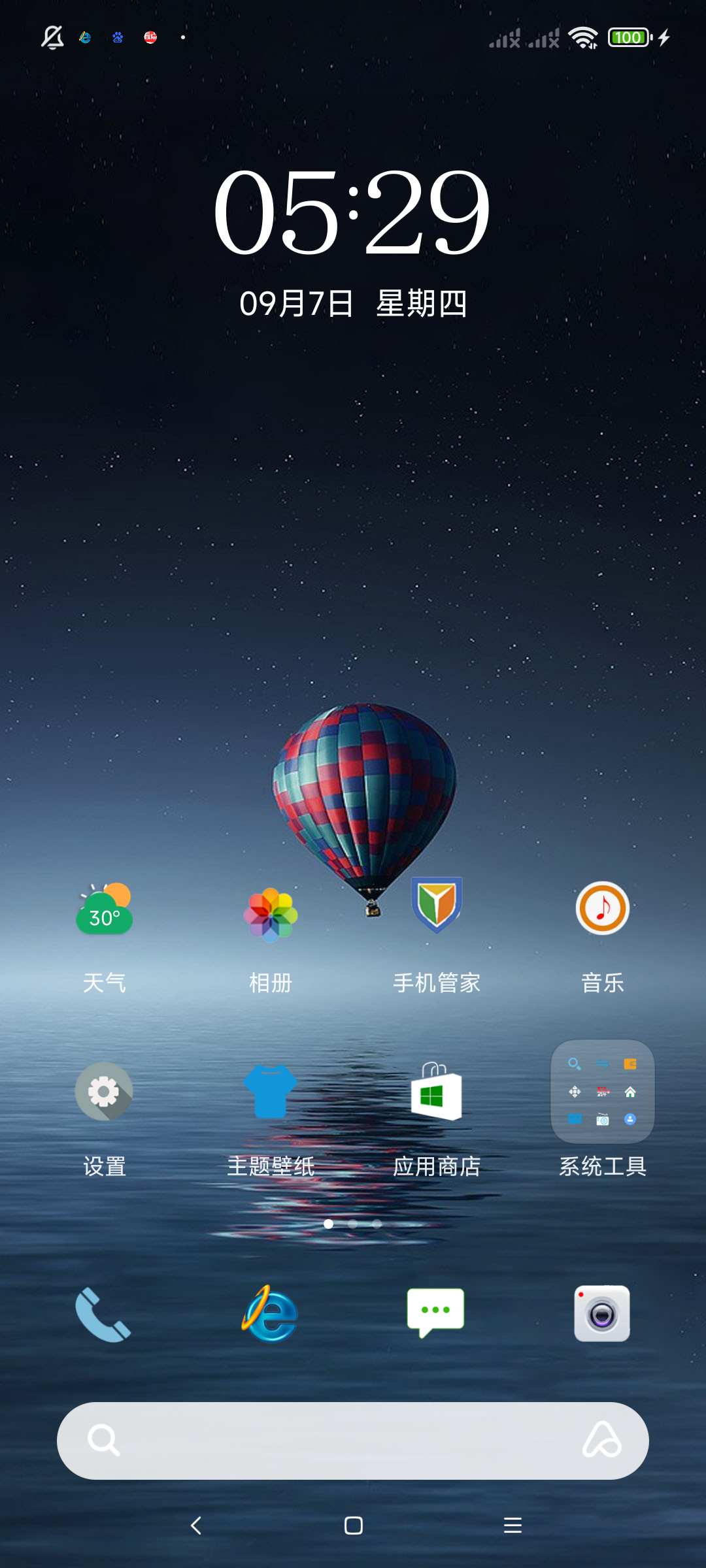Open recent apps from navigation bar
Screen dimensions: 706x1568
pyautogui.click(x=513, y=1526)
